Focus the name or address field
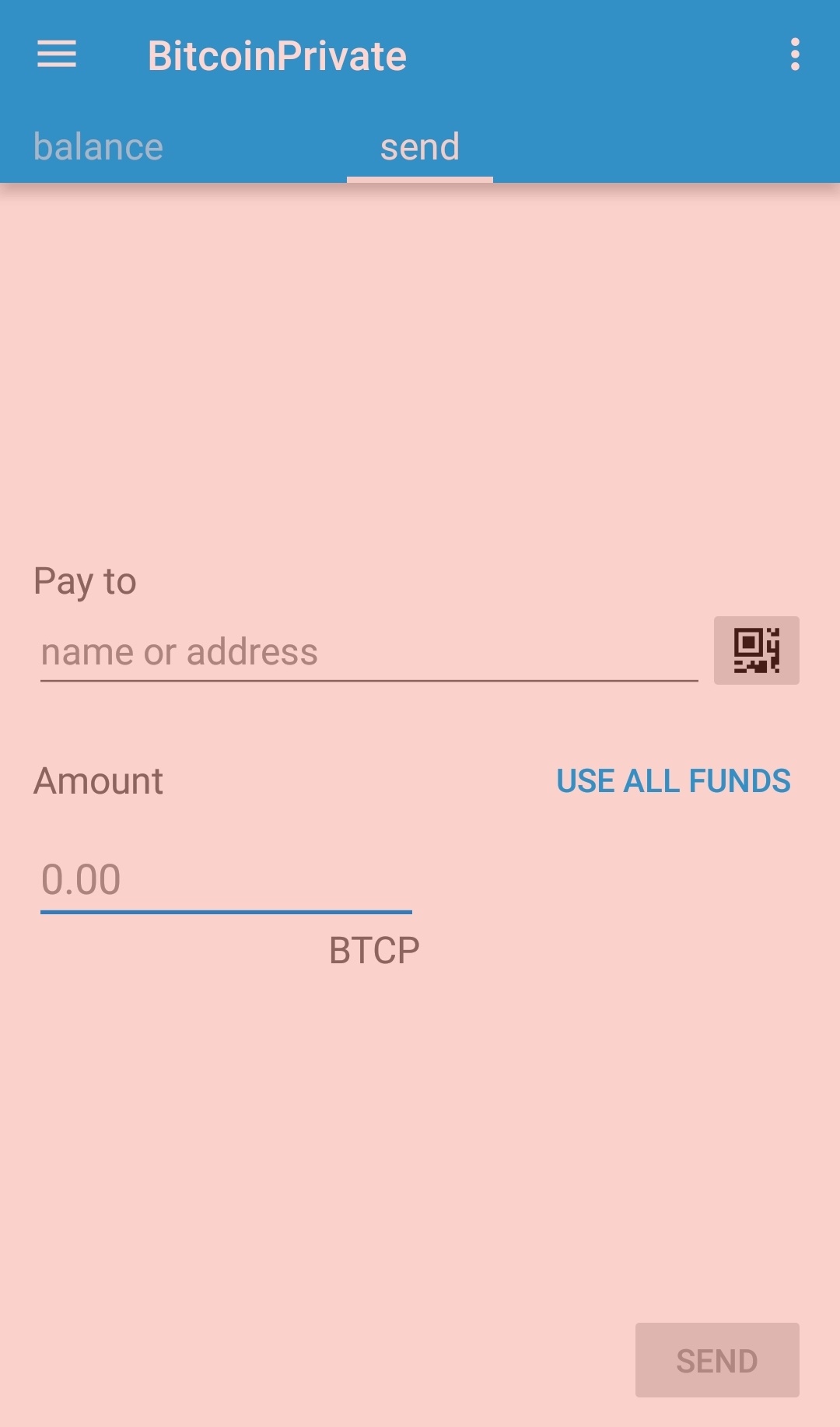Viewport: 840px width, 1427px height. (369, 652)
